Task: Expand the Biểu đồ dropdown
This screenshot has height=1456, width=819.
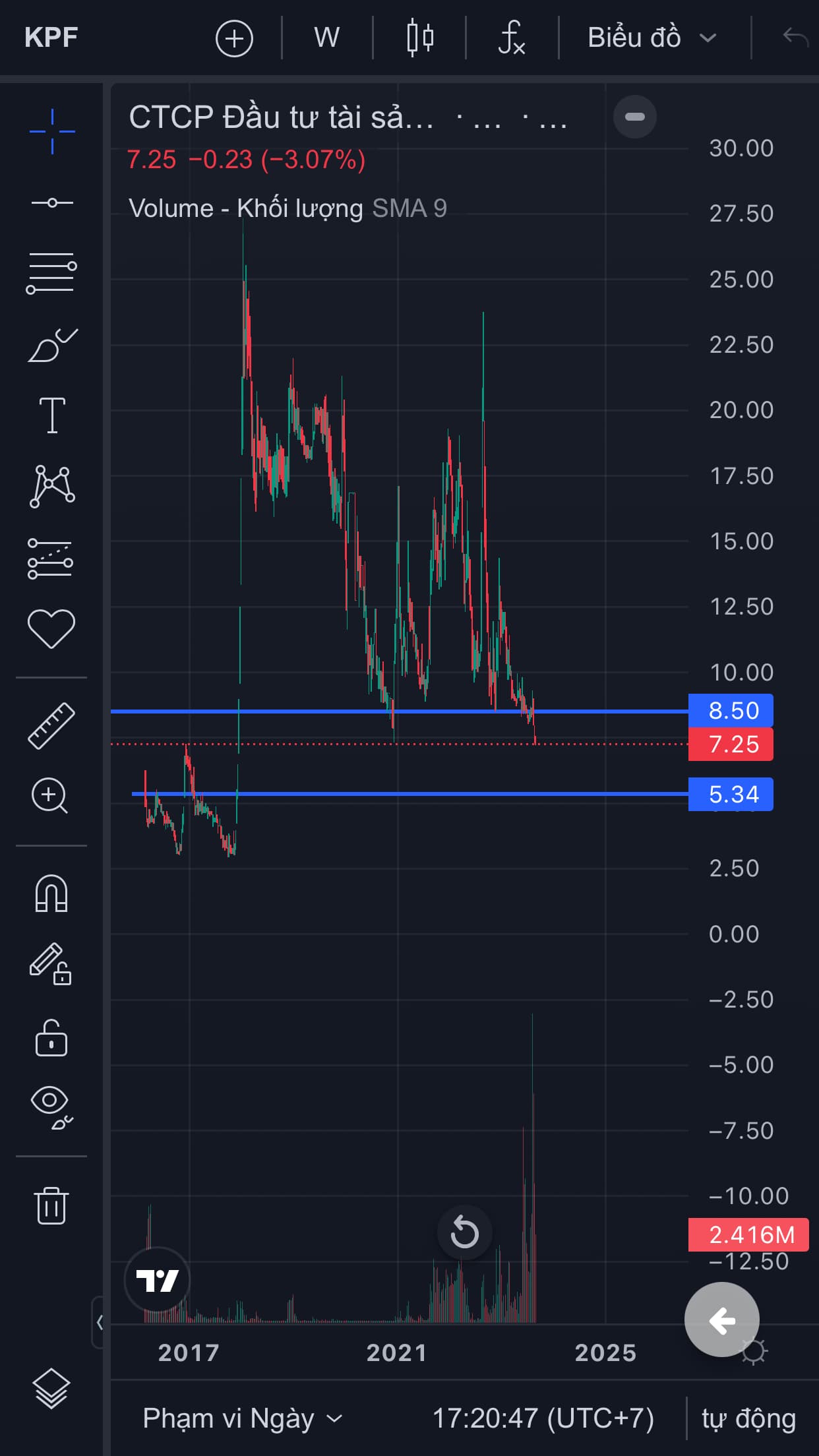Action: [x=652, y=38]
